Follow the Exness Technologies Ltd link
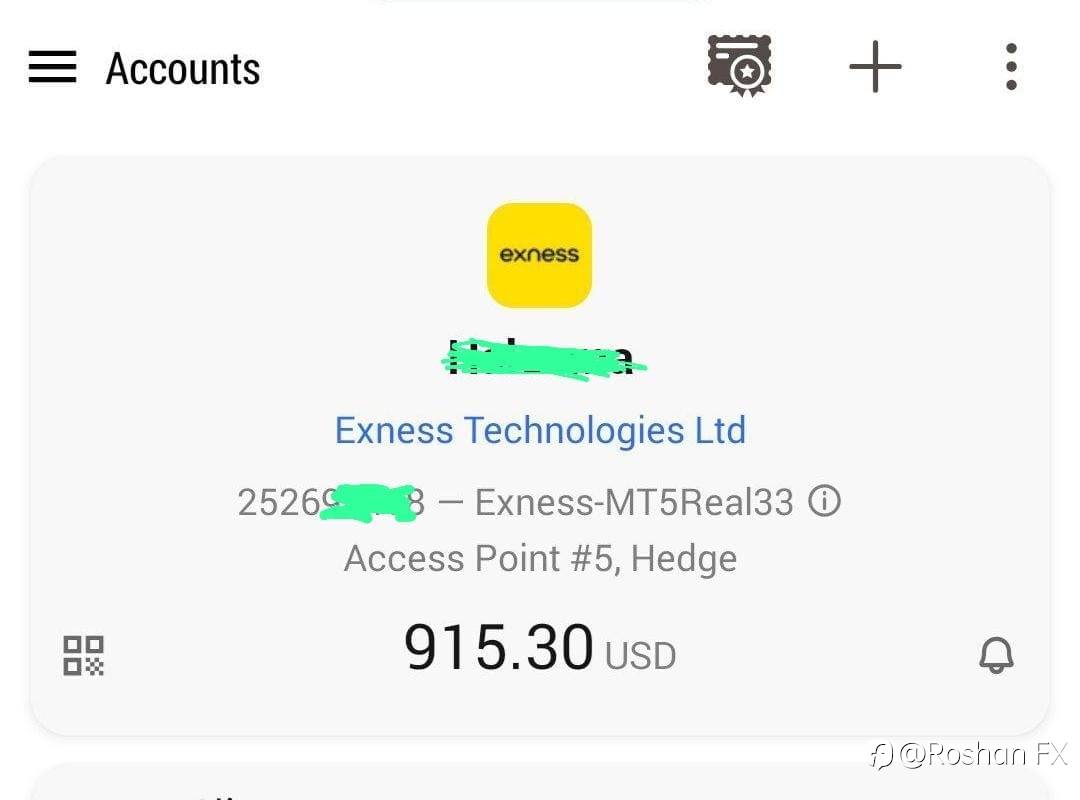1080x800 pixels. point(540,431)
